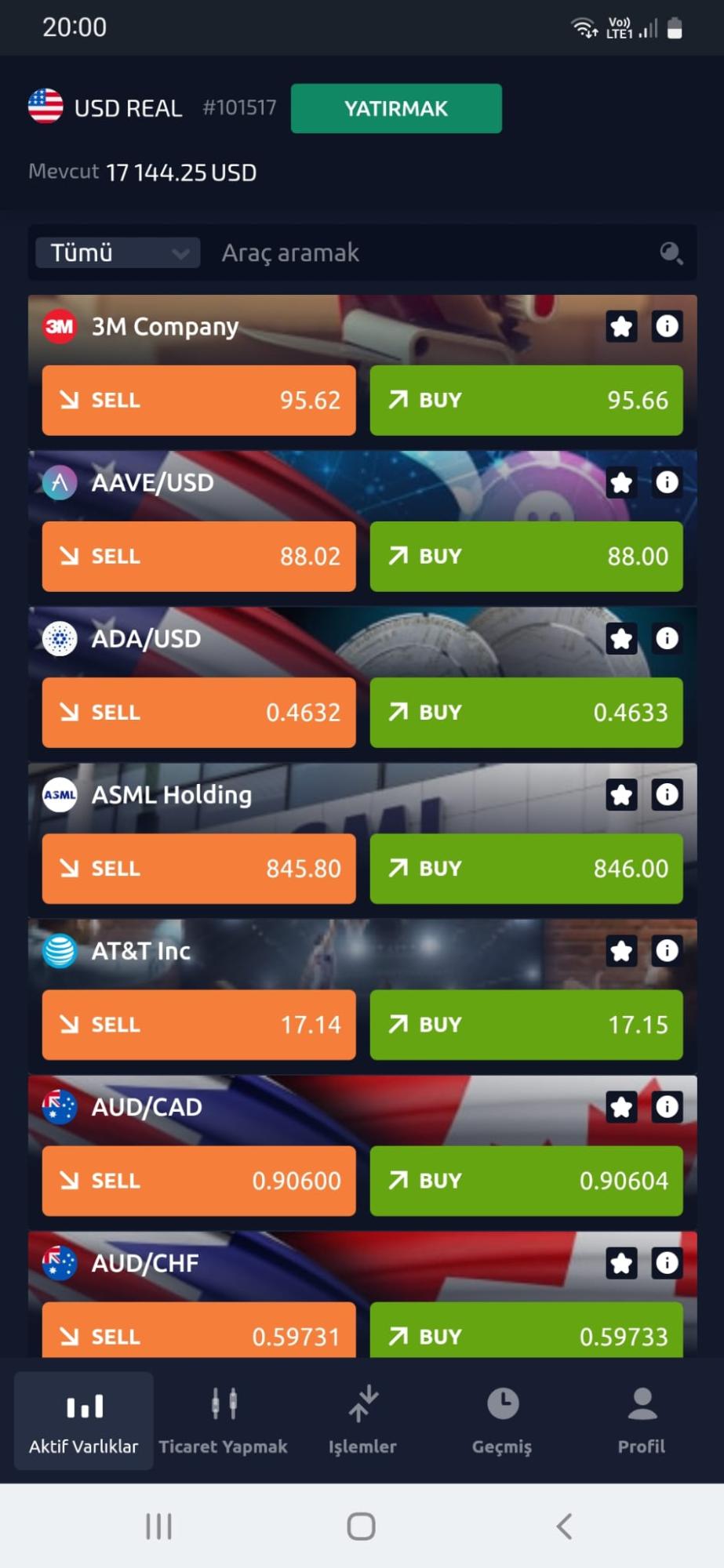Tap the search magnifier icon
Viewport: 724px width, 1568px height.
point(671,252)
